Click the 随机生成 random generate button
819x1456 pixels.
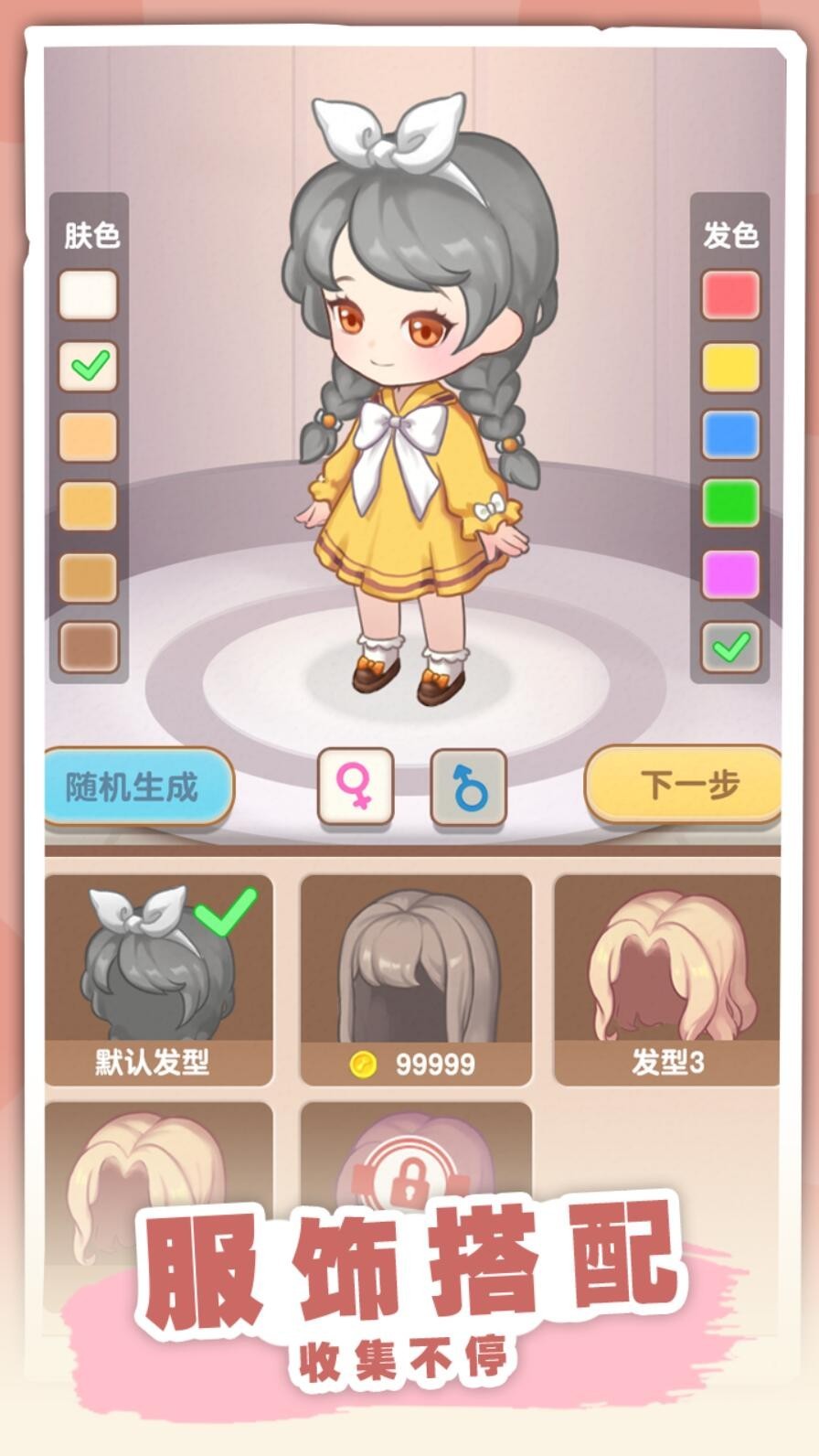131,785
